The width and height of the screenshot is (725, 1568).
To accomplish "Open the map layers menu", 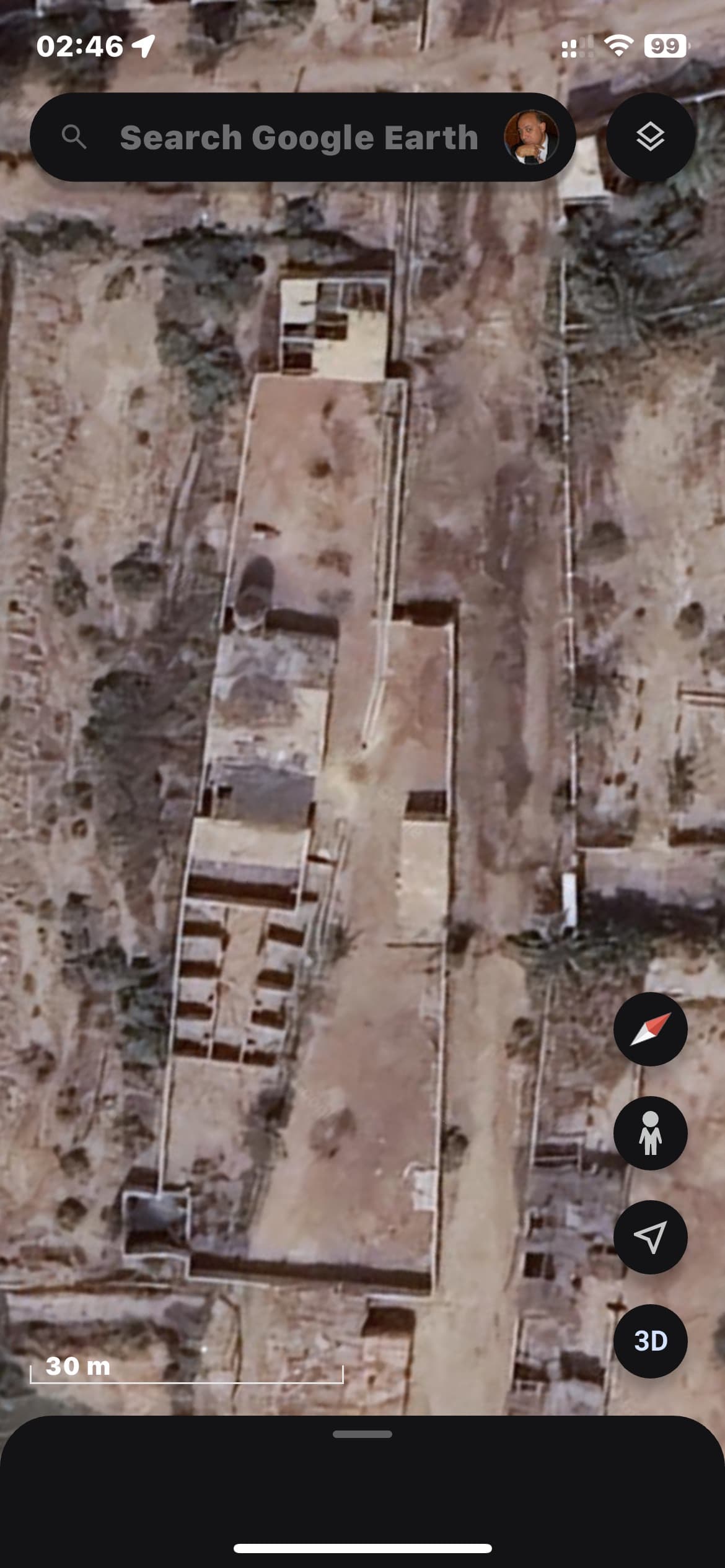I will point(650,137).
